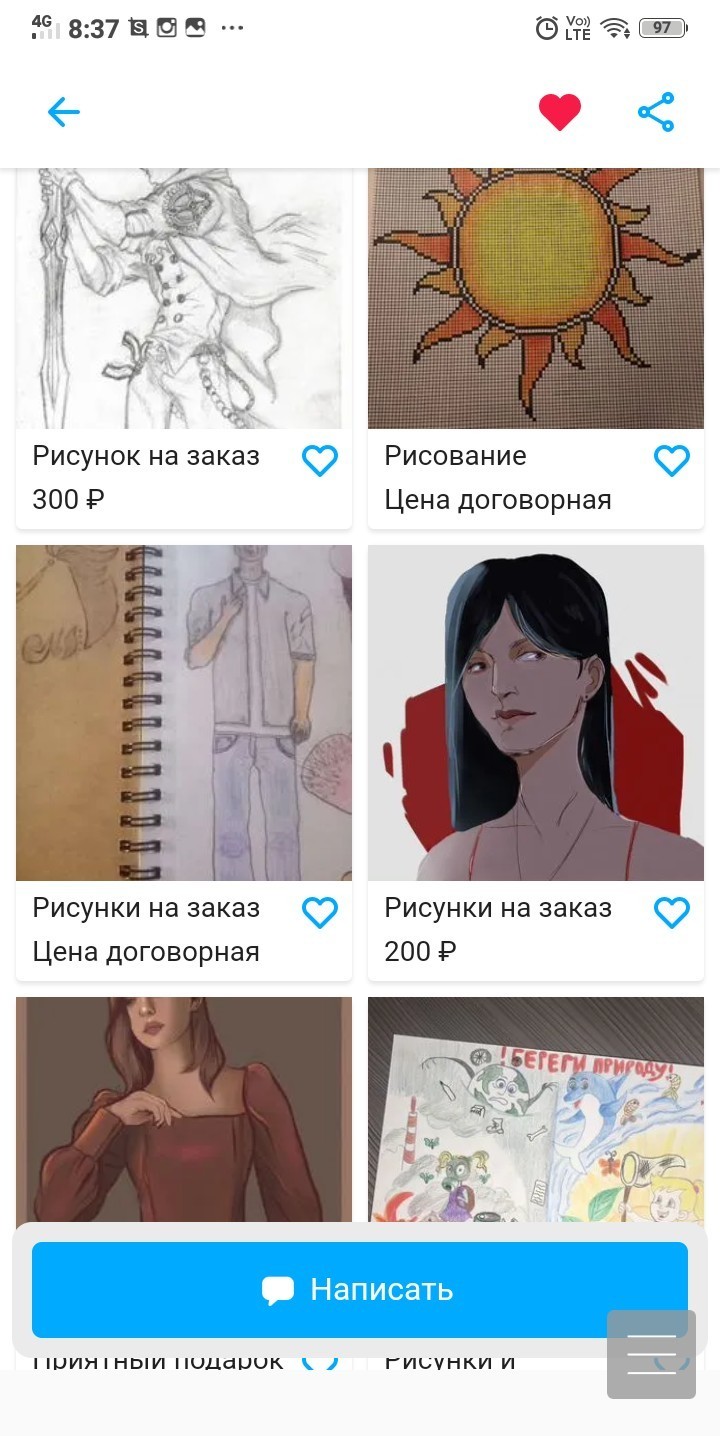Share this listing
The width and height of the screenshot is (720, 1436).
(656, 112)
